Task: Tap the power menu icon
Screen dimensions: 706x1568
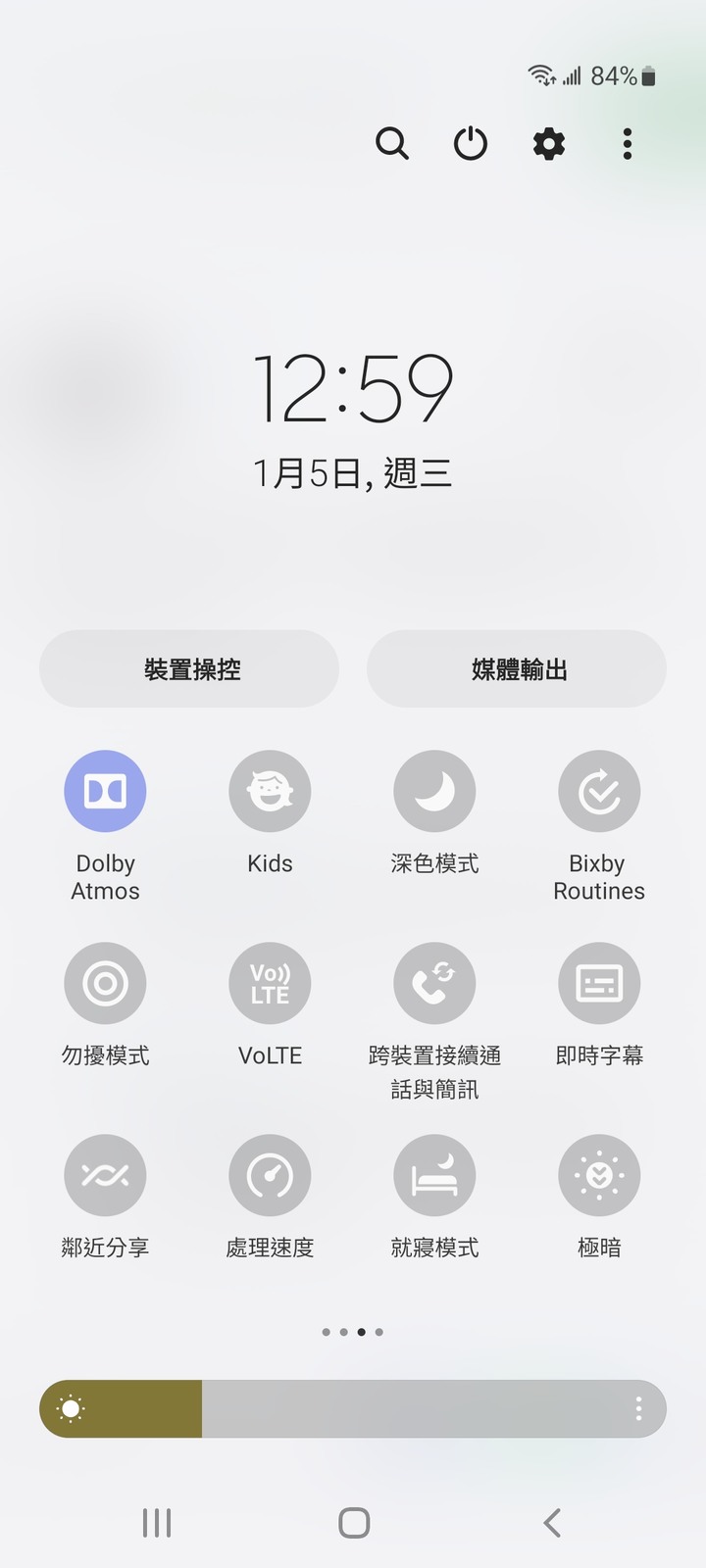Action: click(x=471, y=144)
